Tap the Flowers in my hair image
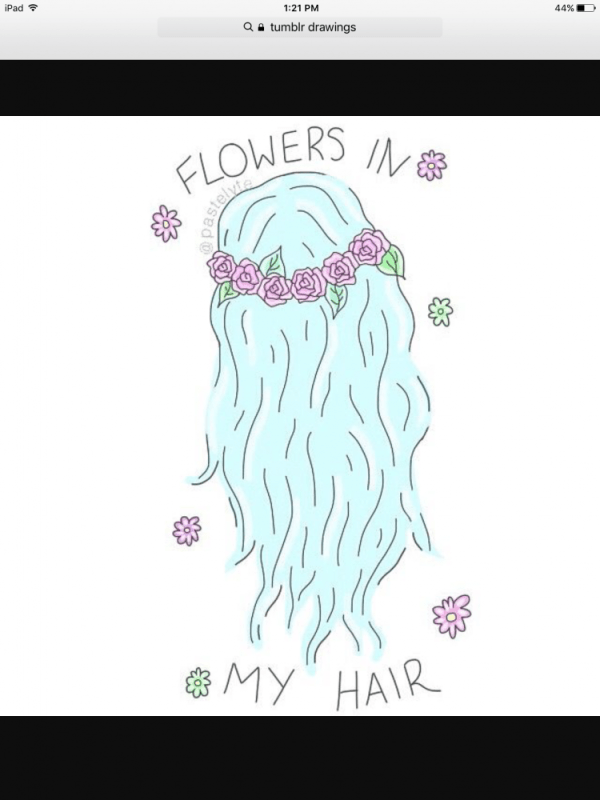The image size is (600, 800). coord(300,415)
